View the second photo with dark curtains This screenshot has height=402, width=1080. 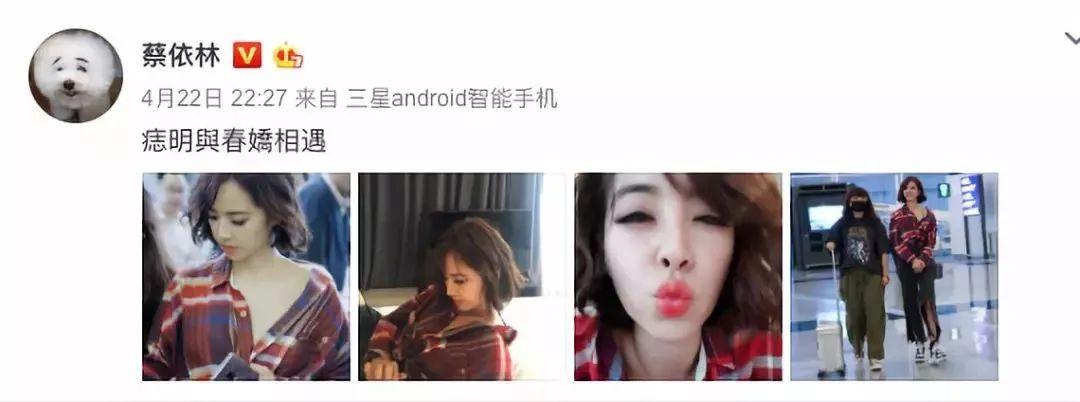pos(462,277)
